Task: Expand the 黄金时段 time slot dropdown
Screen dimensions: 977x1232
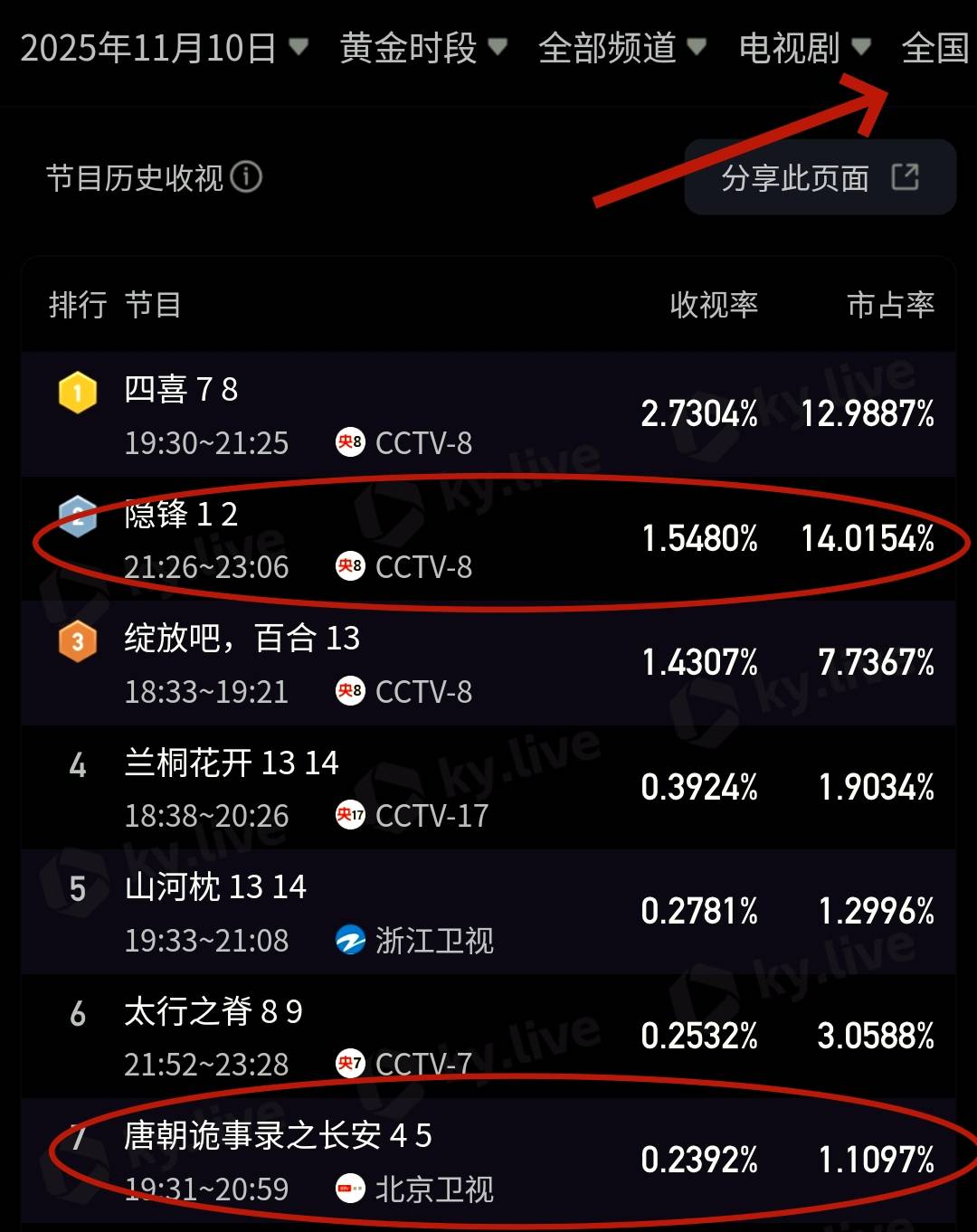Action: click(x=422, y=48)
